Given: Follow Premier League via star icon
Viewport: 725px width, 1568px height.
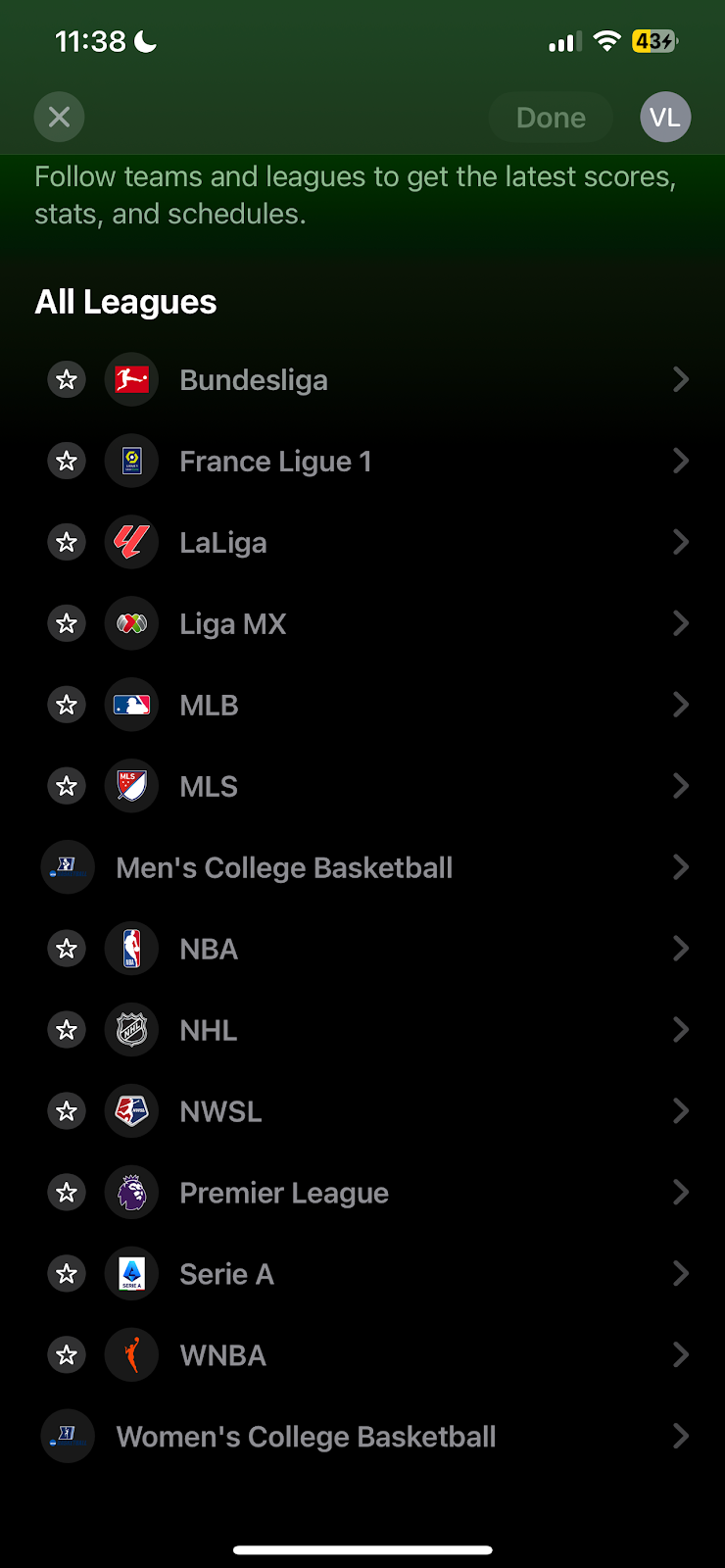Looking at the screenshot, I should (x=67, y=1193).
